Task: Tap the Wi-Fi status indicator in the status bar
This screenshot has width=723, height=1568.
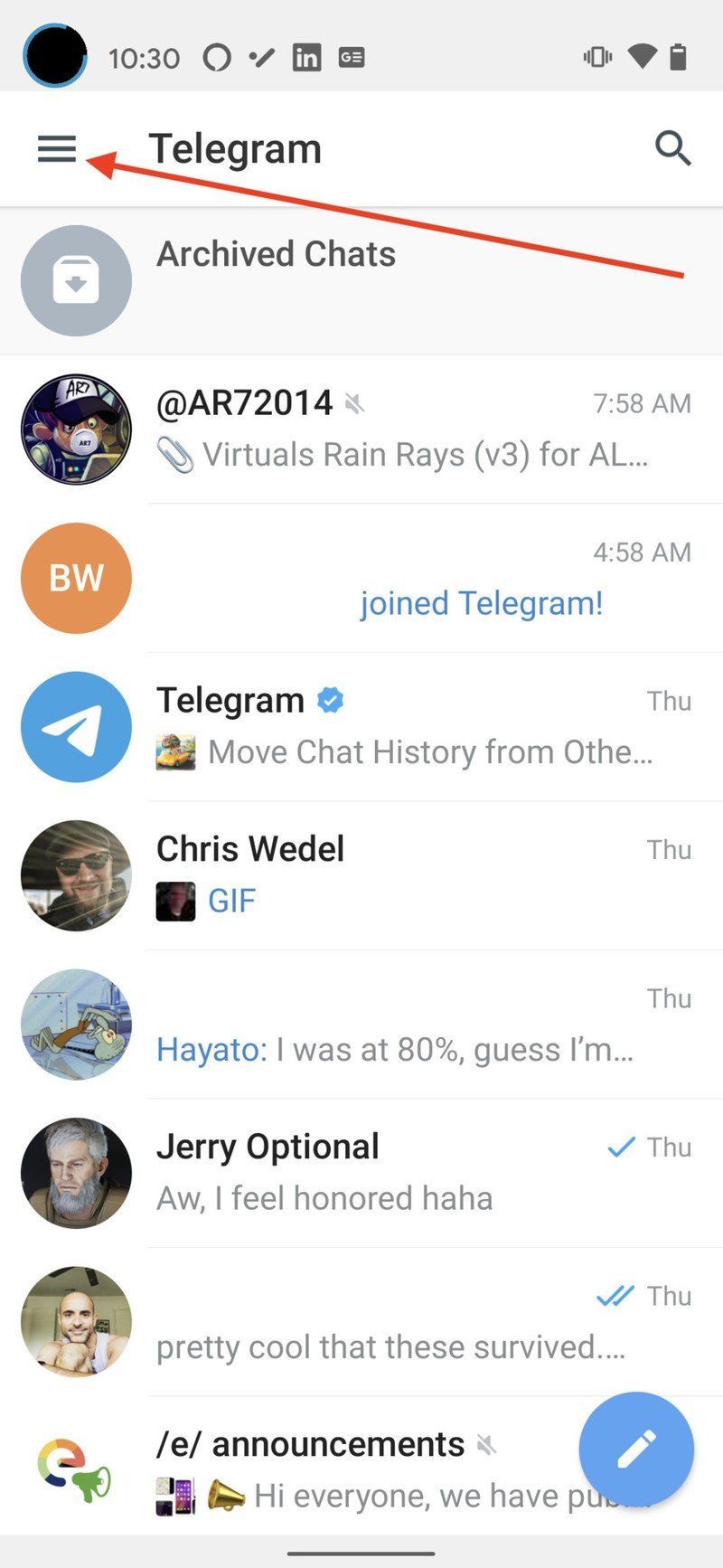Action: (x=643, y=56)
